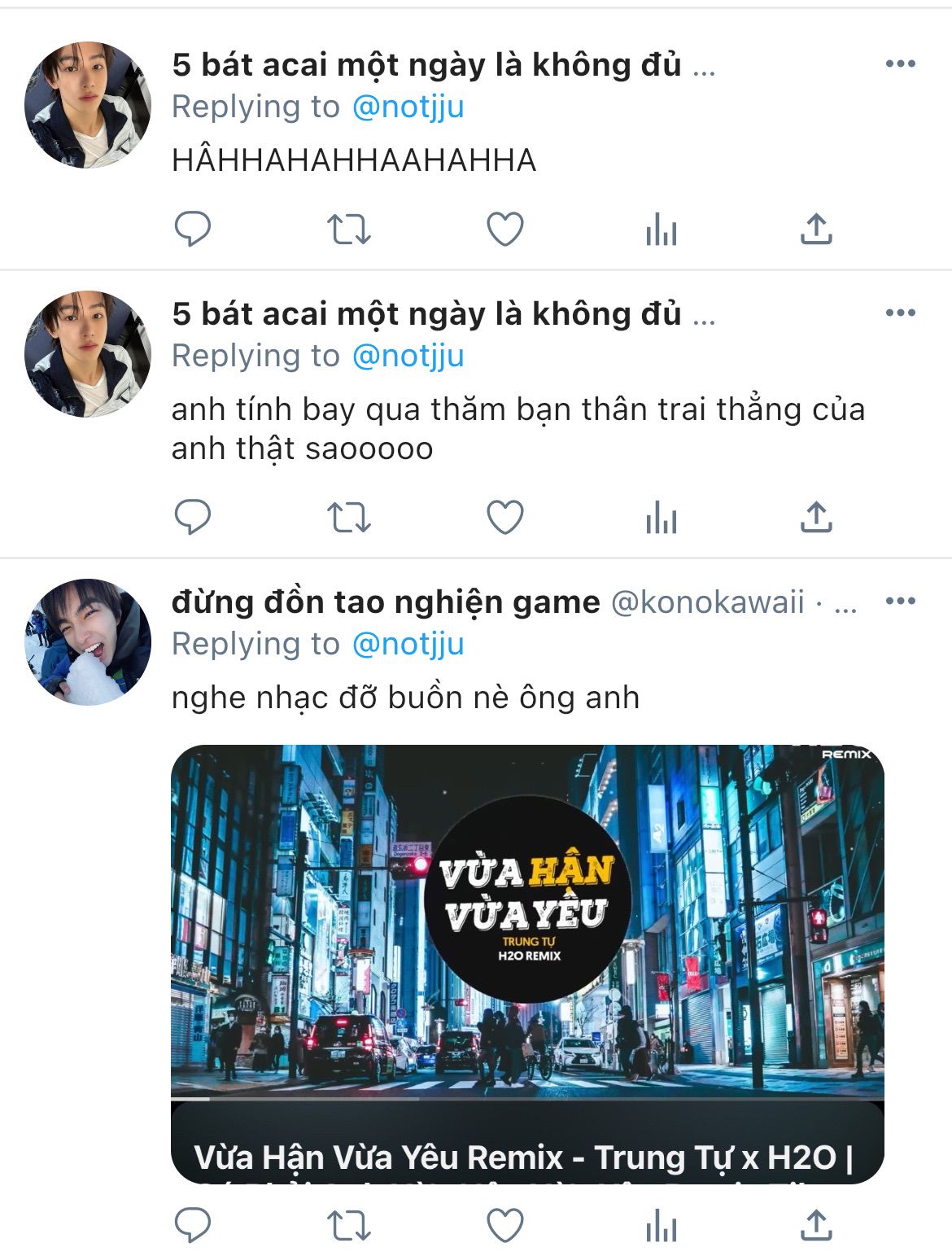Open overflow menu on the HÂHHAHAHHAAHAHHA tweet

[900, 64]
